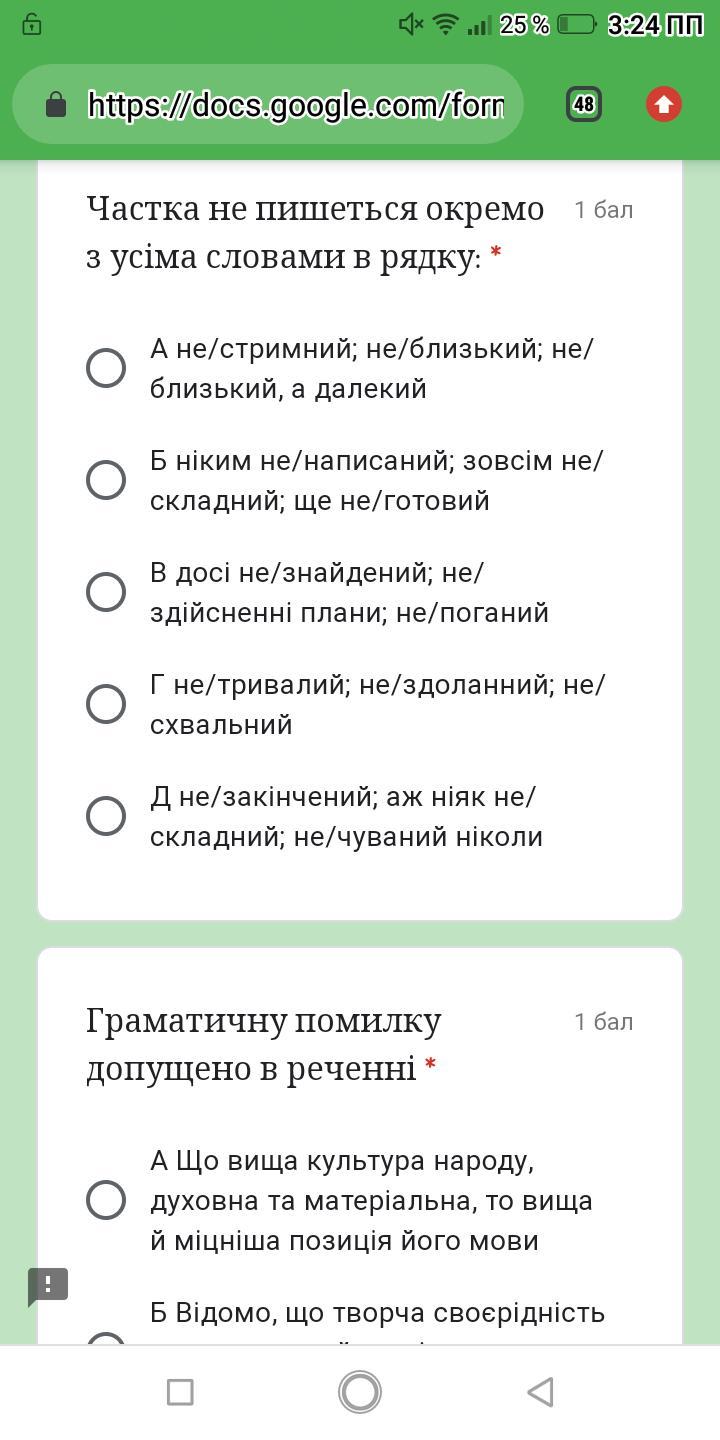Pick option Д не/закінчений
Viewport: 720px width, 1440px height.
pyautogui.click(x=106, y=816)
